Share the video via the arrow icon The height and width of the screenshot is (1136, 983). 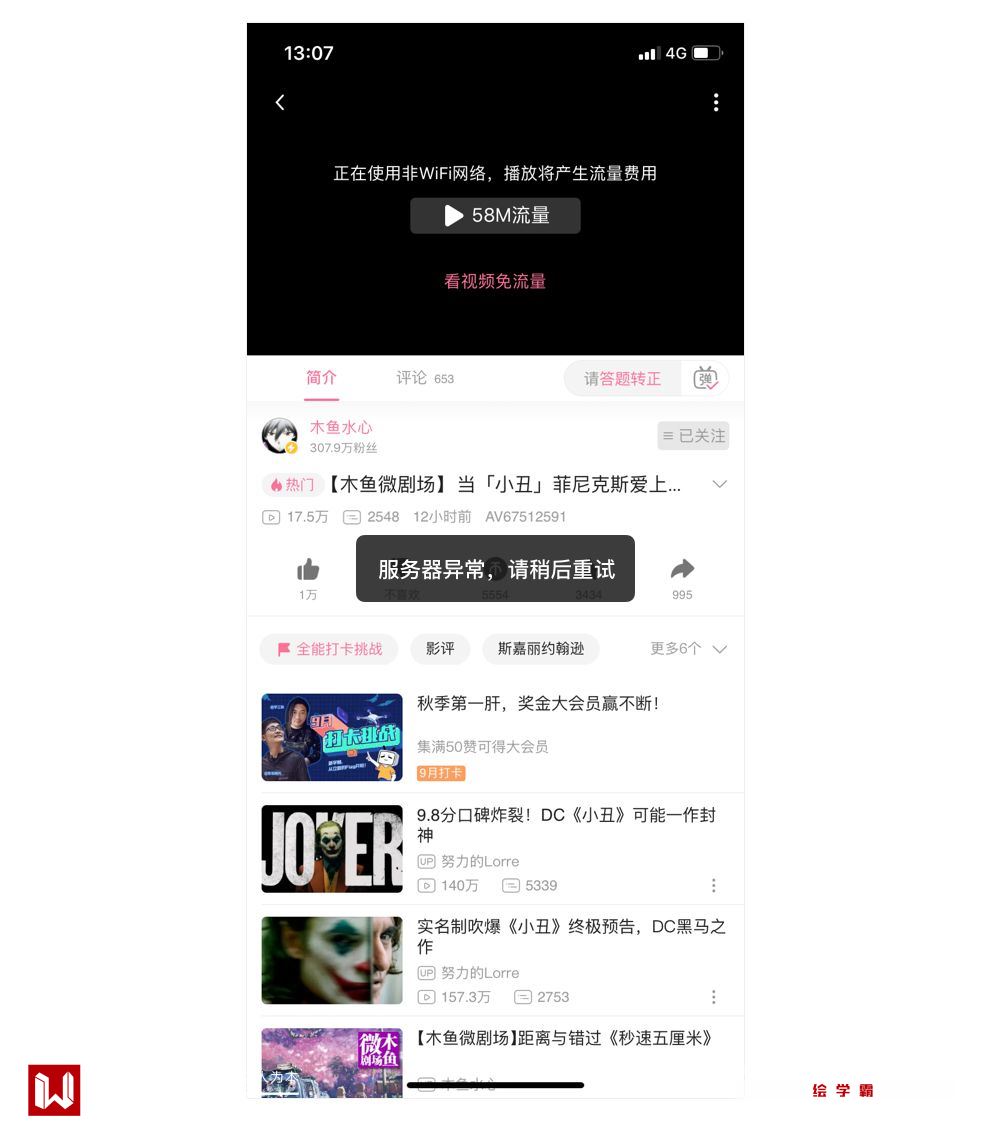click(682, 570)
